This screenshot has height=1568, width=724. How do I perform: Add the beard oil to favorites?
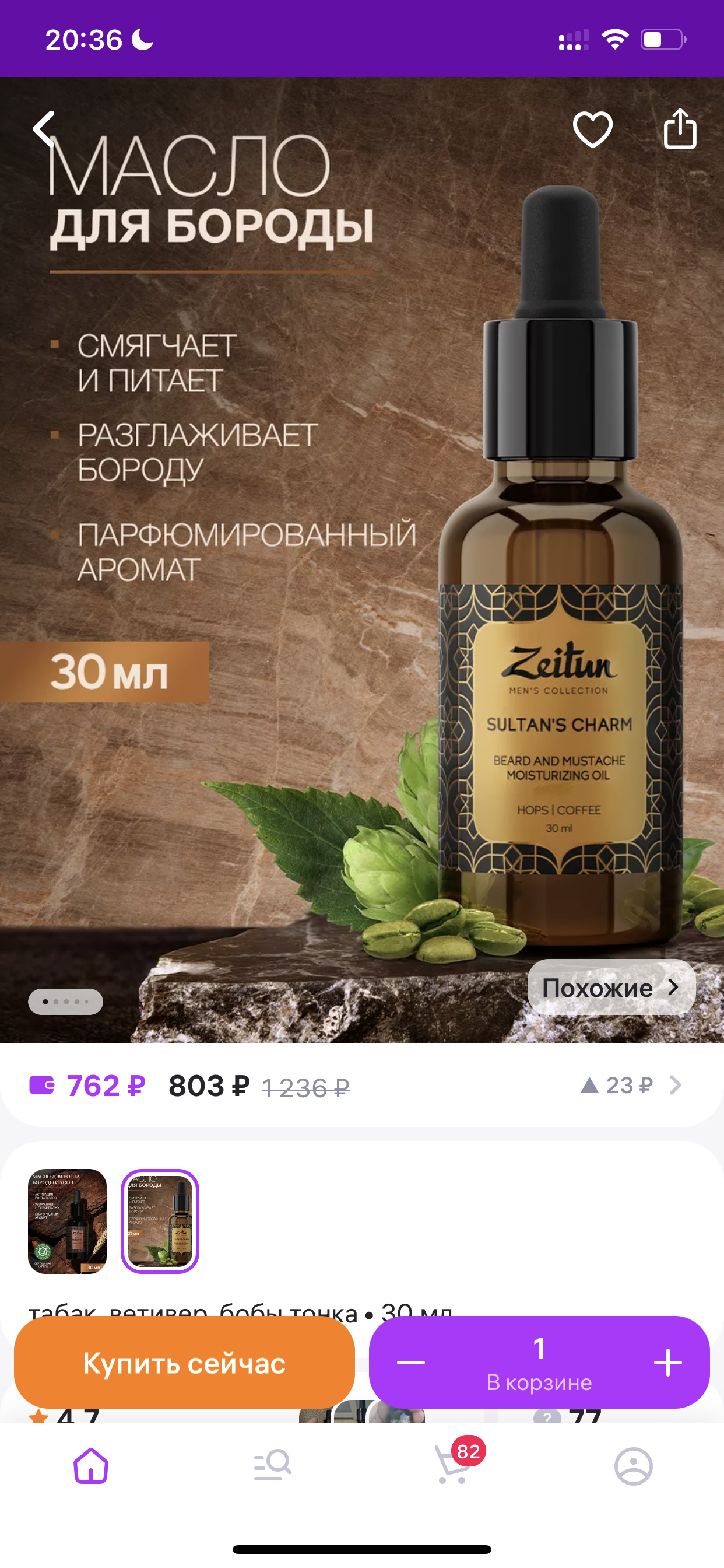point(593,129)
